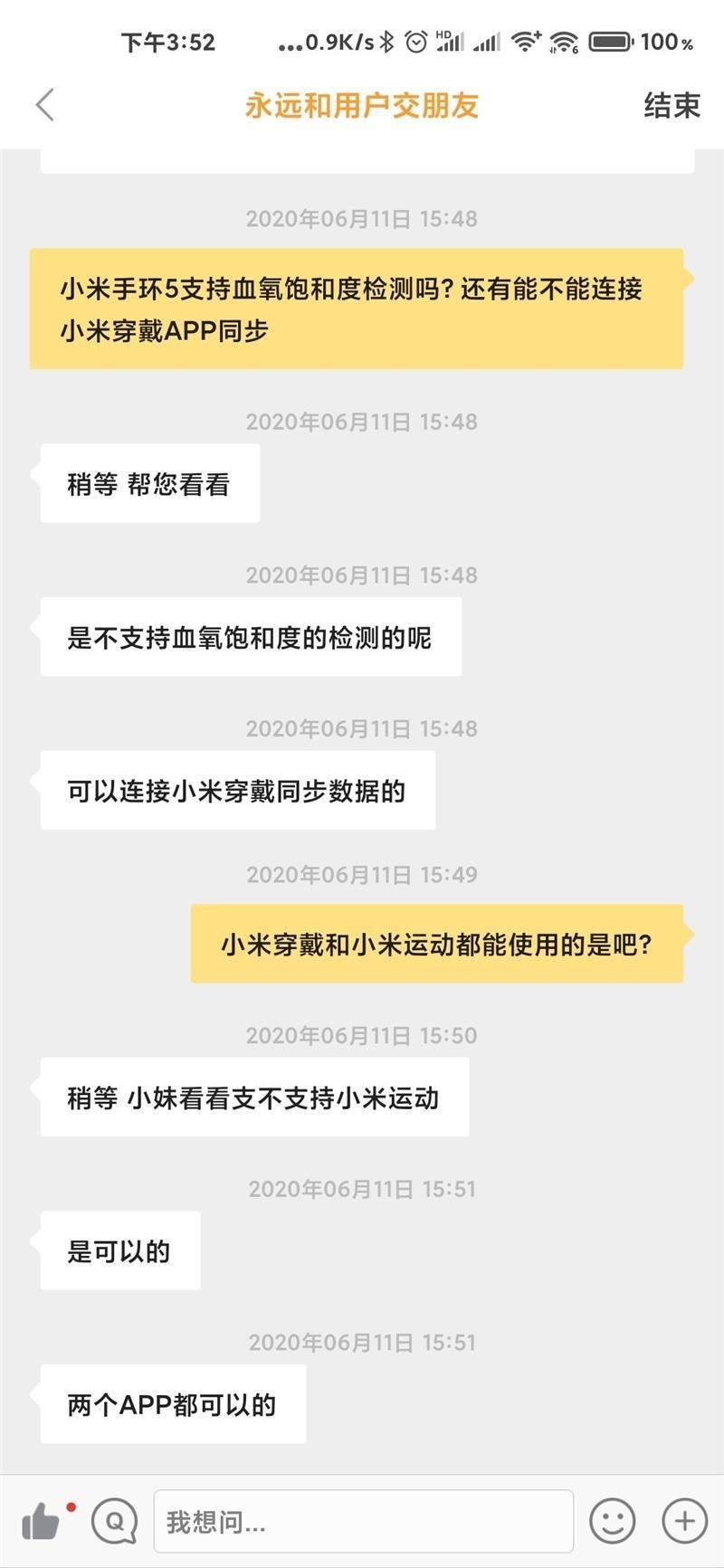Screen dimensions: 724x1568
Task: Open the emoji smiley picker
Action: tap(613, 1521)
